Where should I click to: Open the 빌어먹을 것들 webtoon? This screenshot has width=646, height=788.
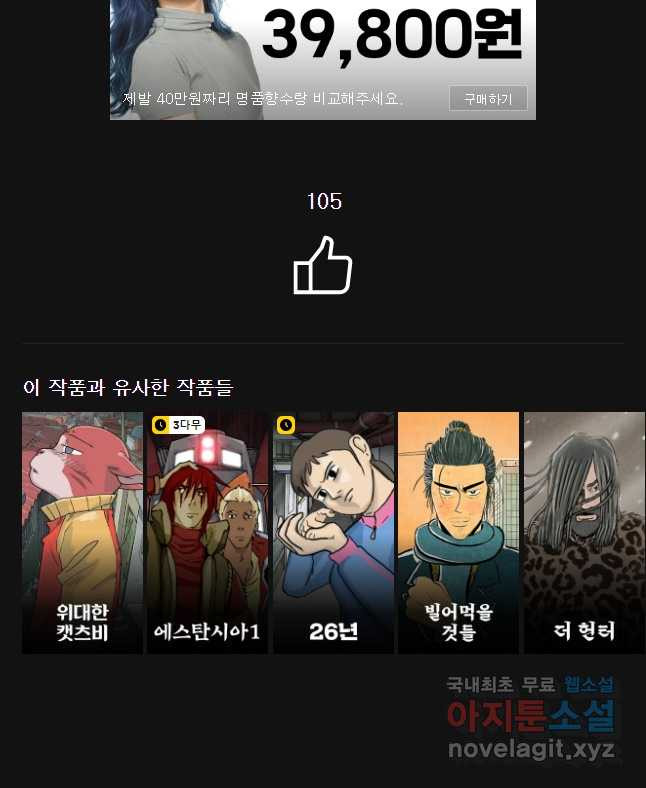(x=458, y=532)
